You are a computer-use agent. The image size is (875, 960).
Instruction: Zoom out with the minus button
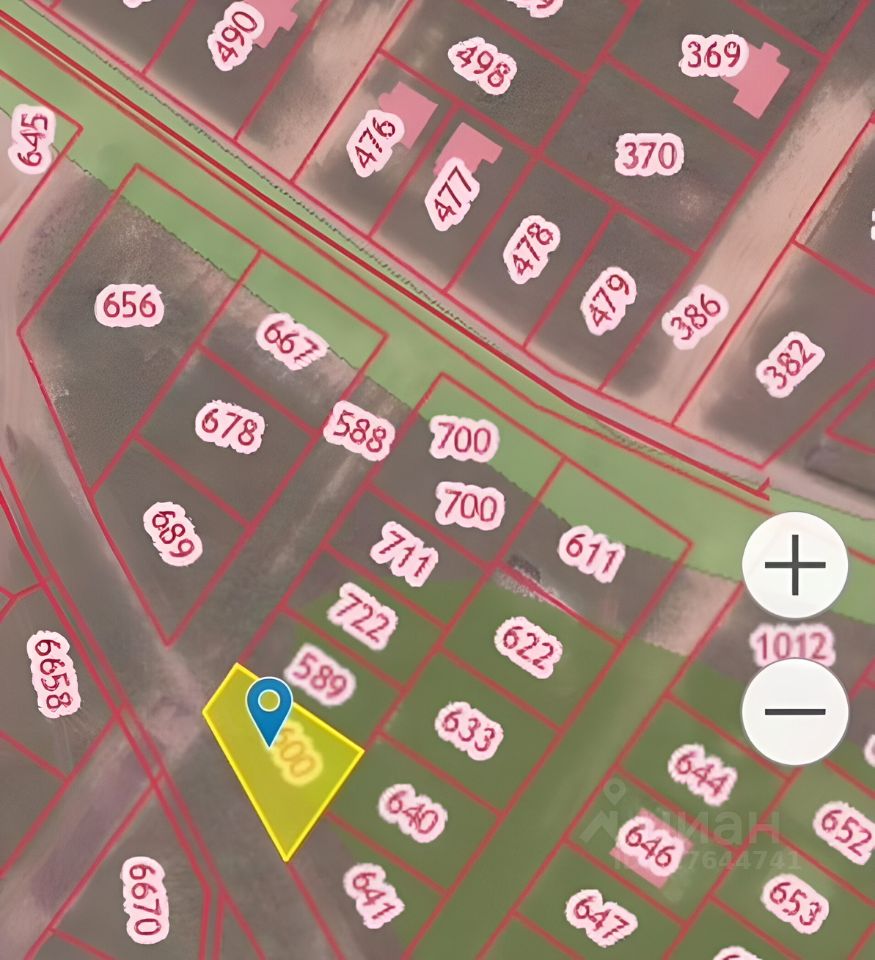pos(795,712)
